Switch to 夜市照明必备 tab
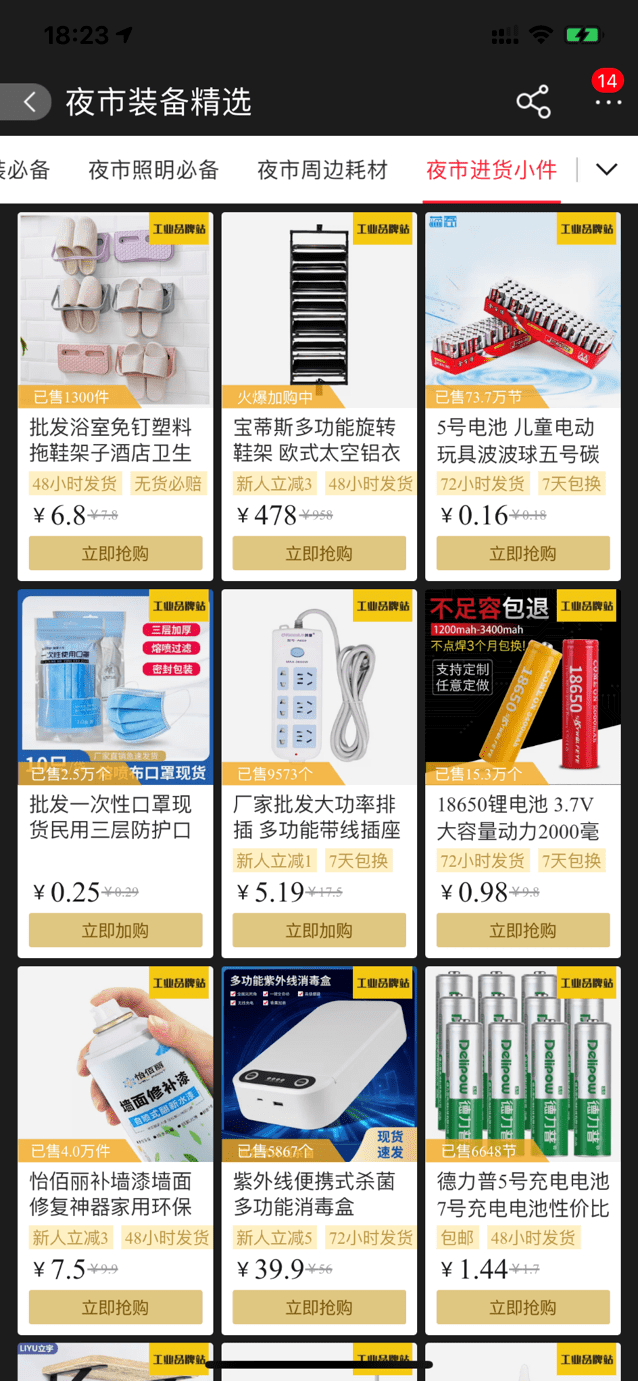638x1381 pixels. (x=153, y=170)
